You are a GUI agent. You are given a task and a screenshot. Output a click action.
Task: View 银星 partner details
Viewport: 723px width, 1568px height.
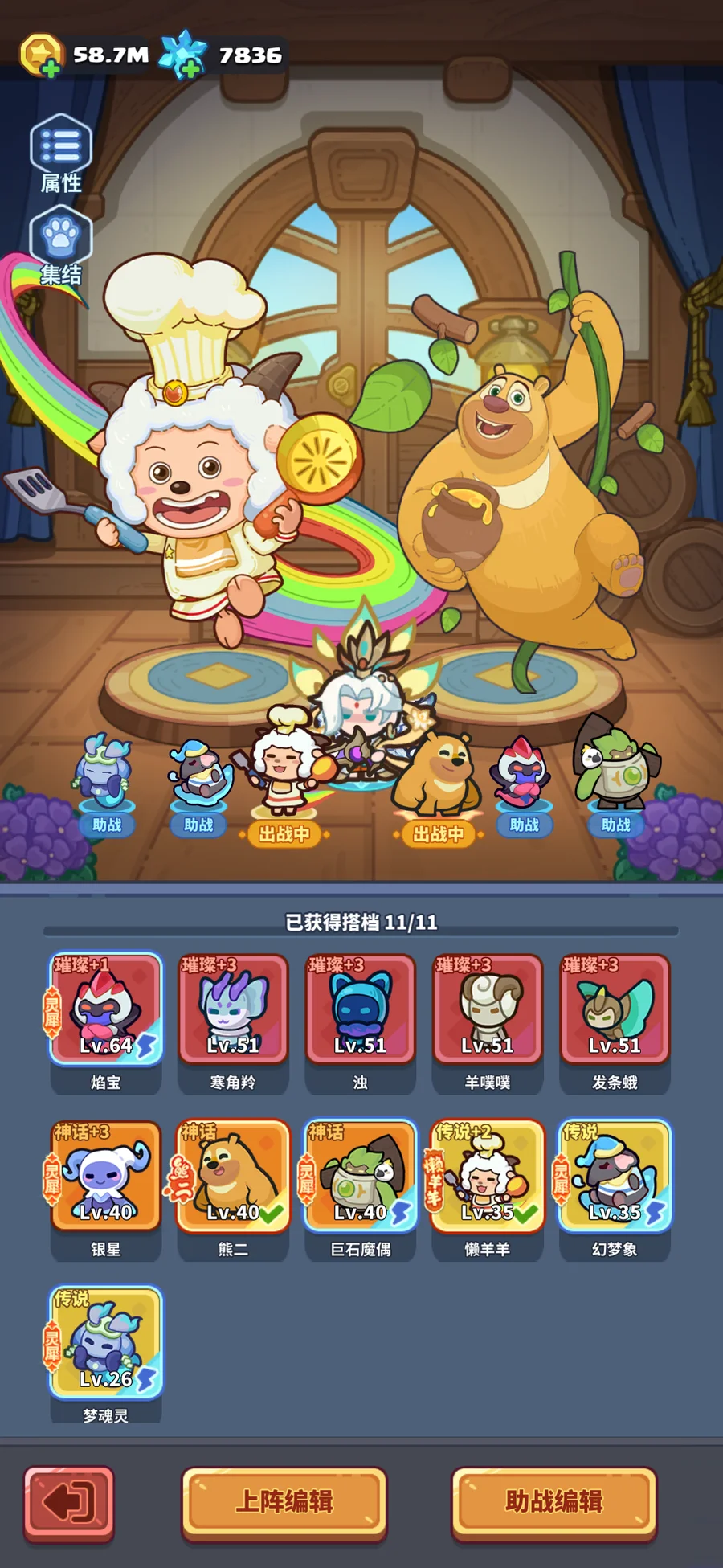(x=106, y=1177)
